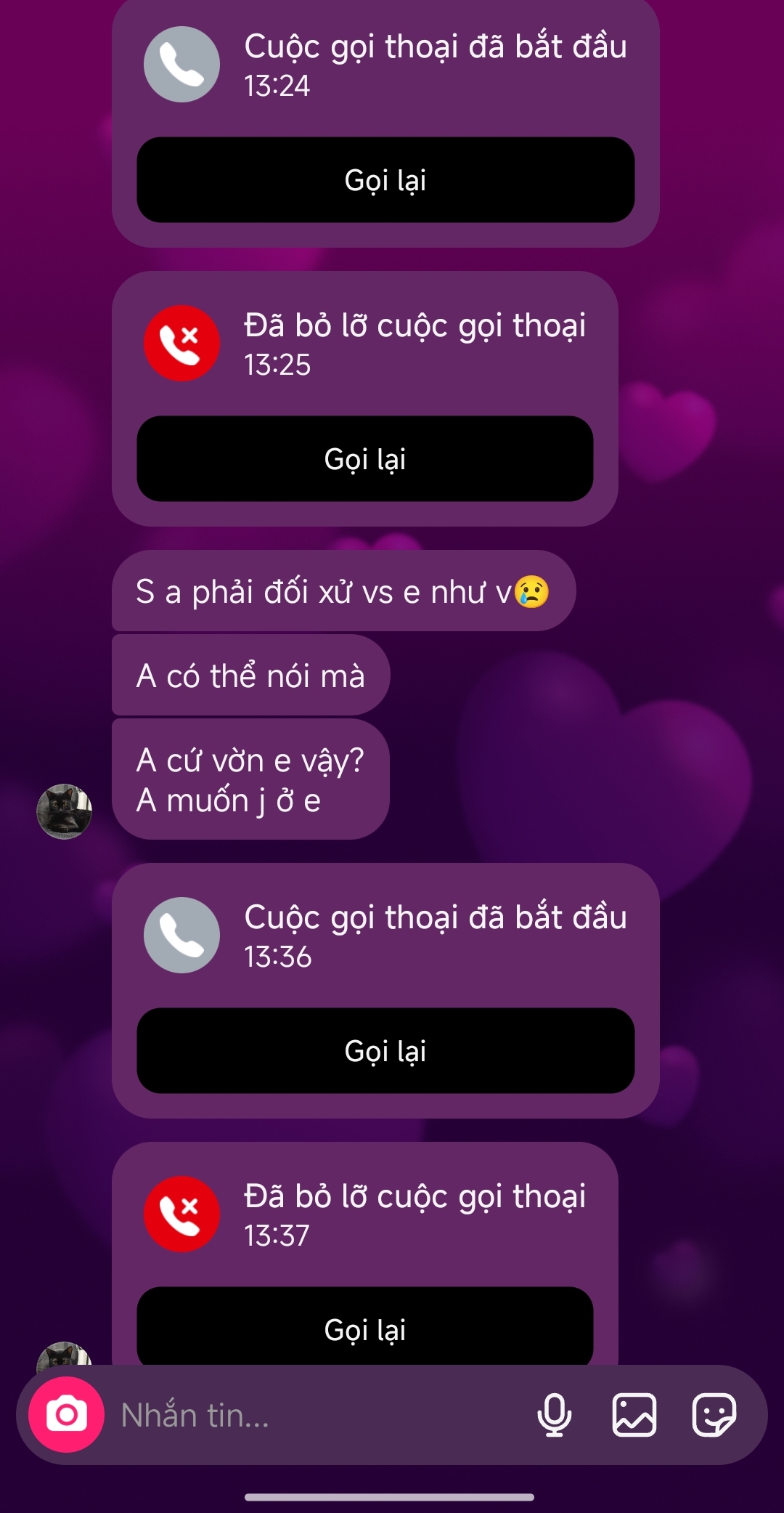Open the sender's cat profile picture

(65, 811)
